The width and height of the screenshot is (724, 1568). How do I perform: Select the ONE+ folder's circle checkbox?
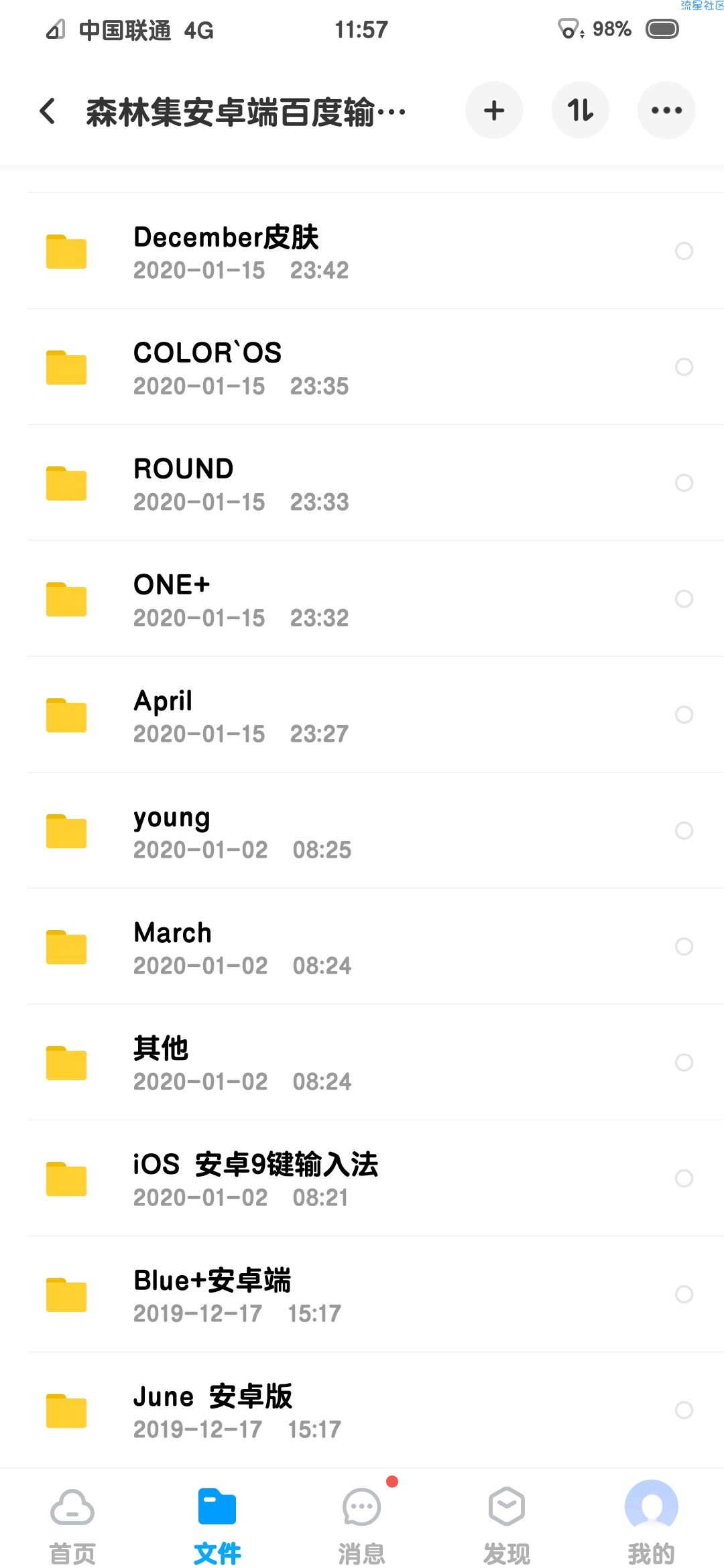click(x=684, y=598)
